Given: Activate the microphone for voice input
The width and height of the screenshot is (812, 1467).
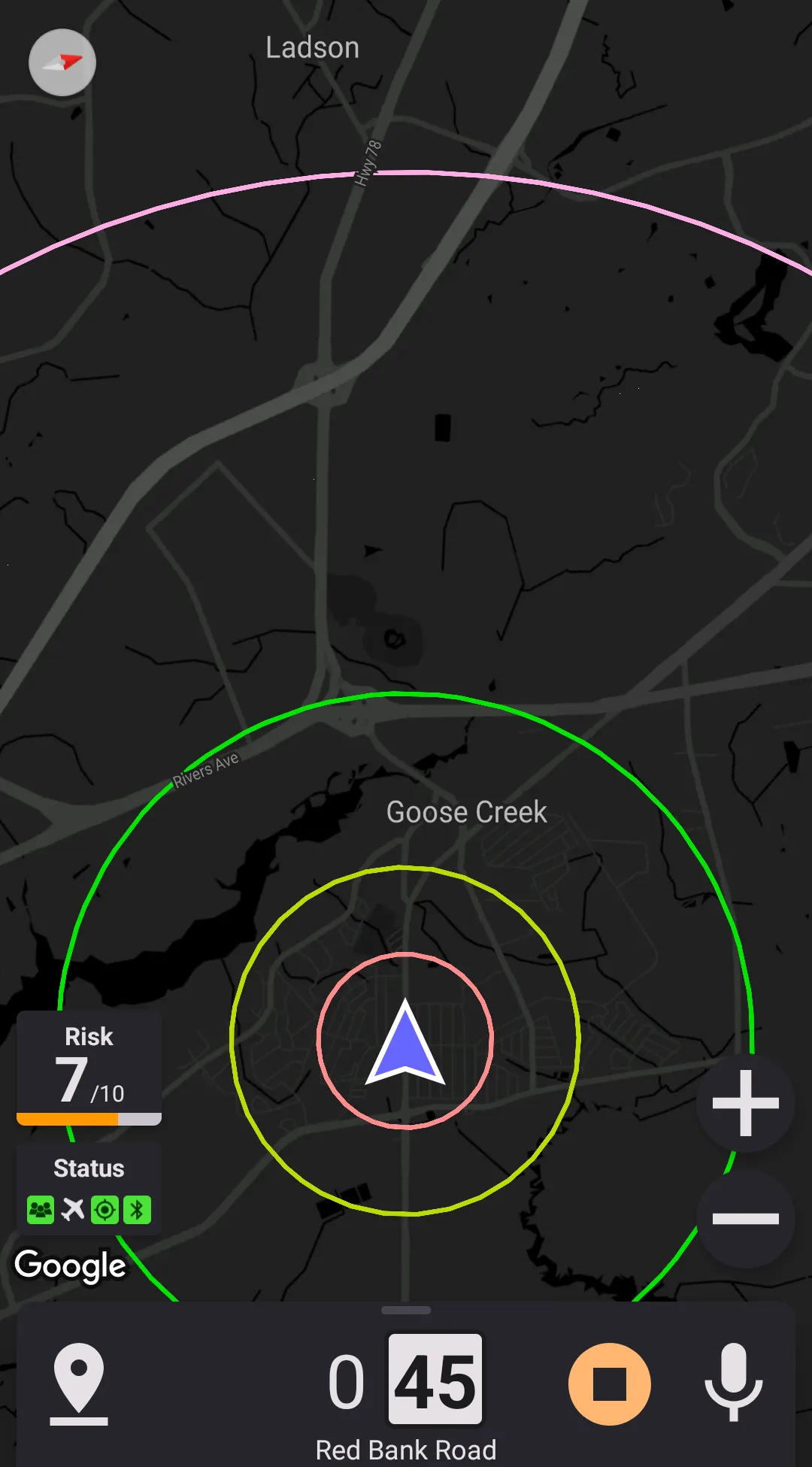Looking at the screenshot, I should 733,1382.
